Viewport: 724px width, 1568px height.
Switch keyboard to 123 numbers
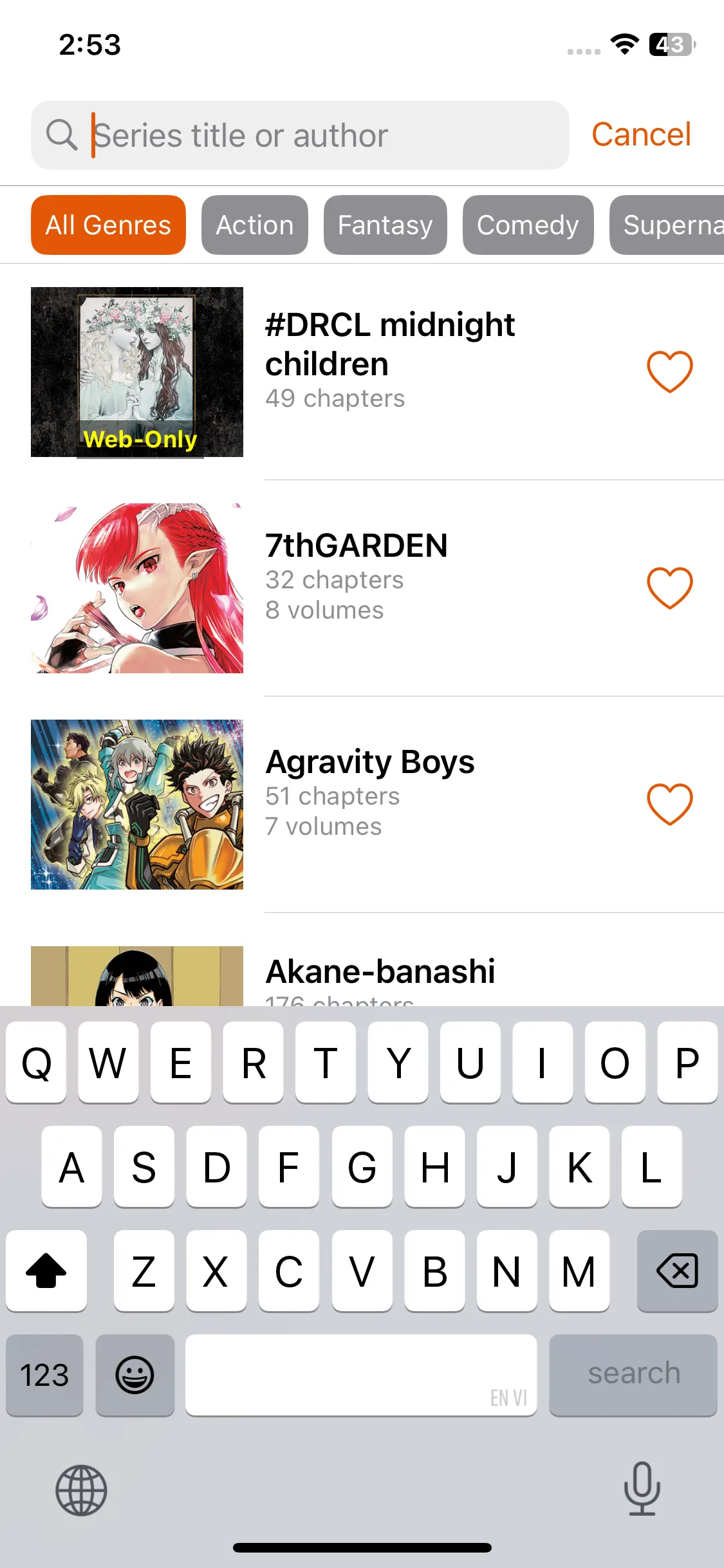tap(44, 1374)
